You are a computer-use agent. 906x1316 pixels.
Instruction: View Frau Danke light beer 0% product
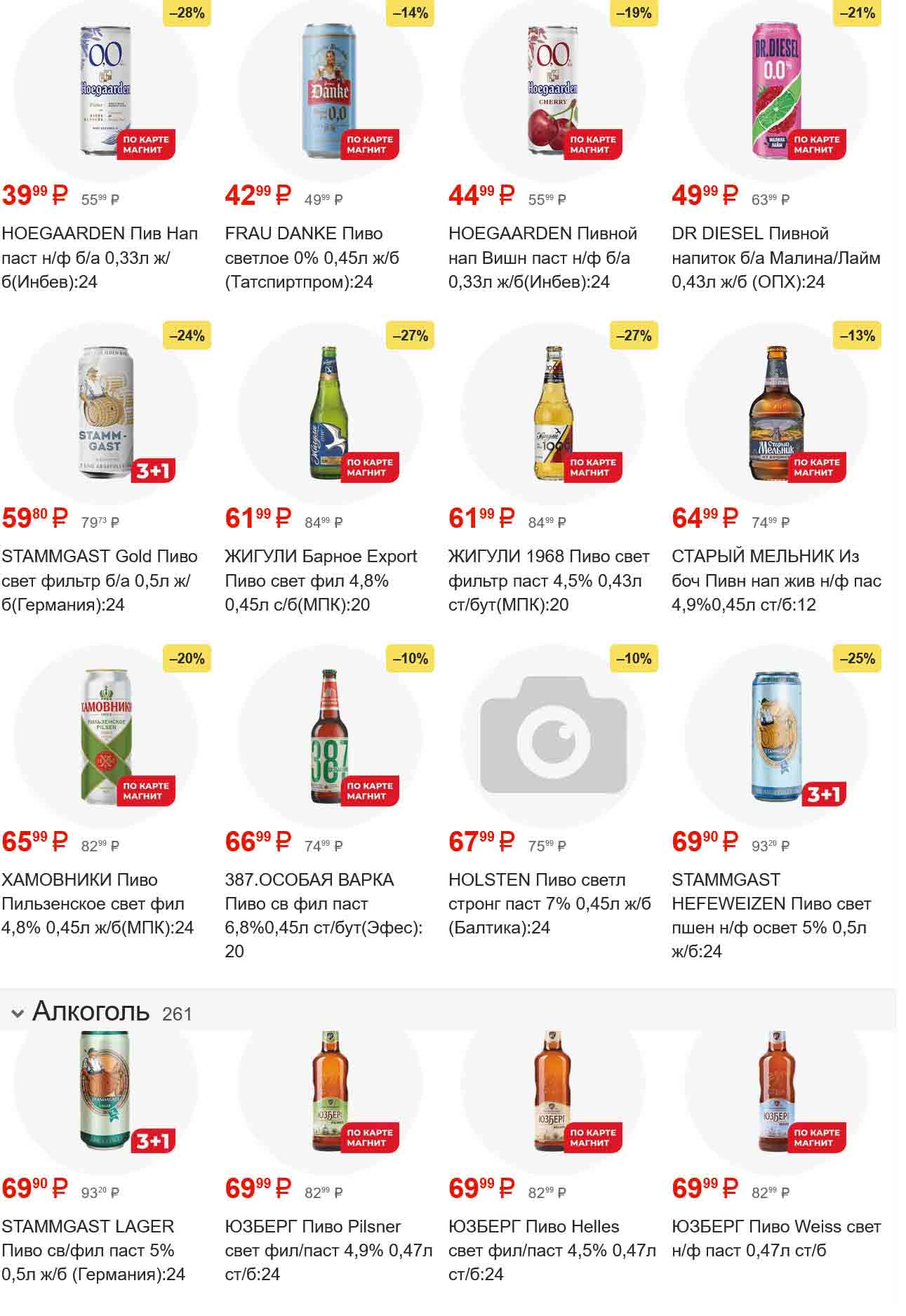pos(330,91)
